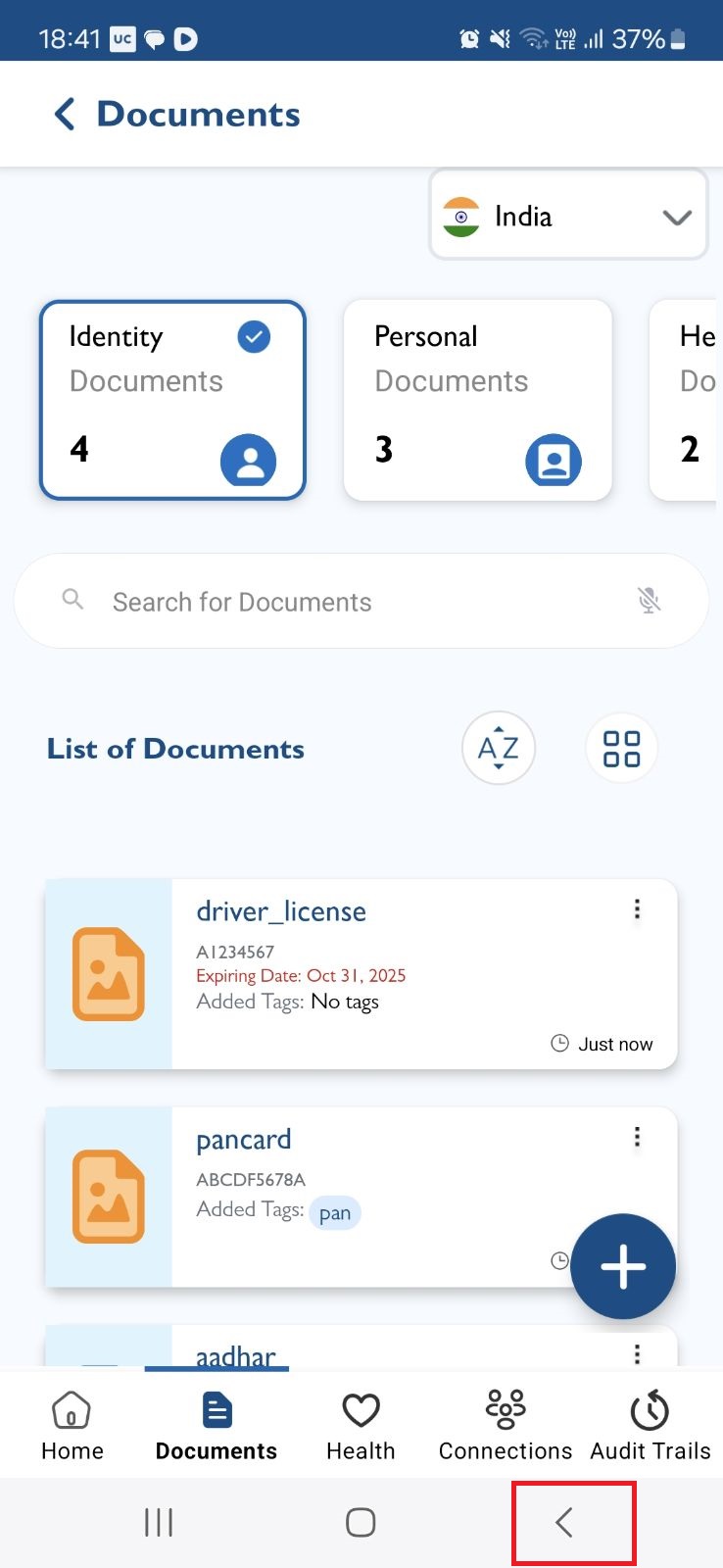Switch to the Home tab
The height and width of the screenshot is (1568, 723).
coord(72,1427)
